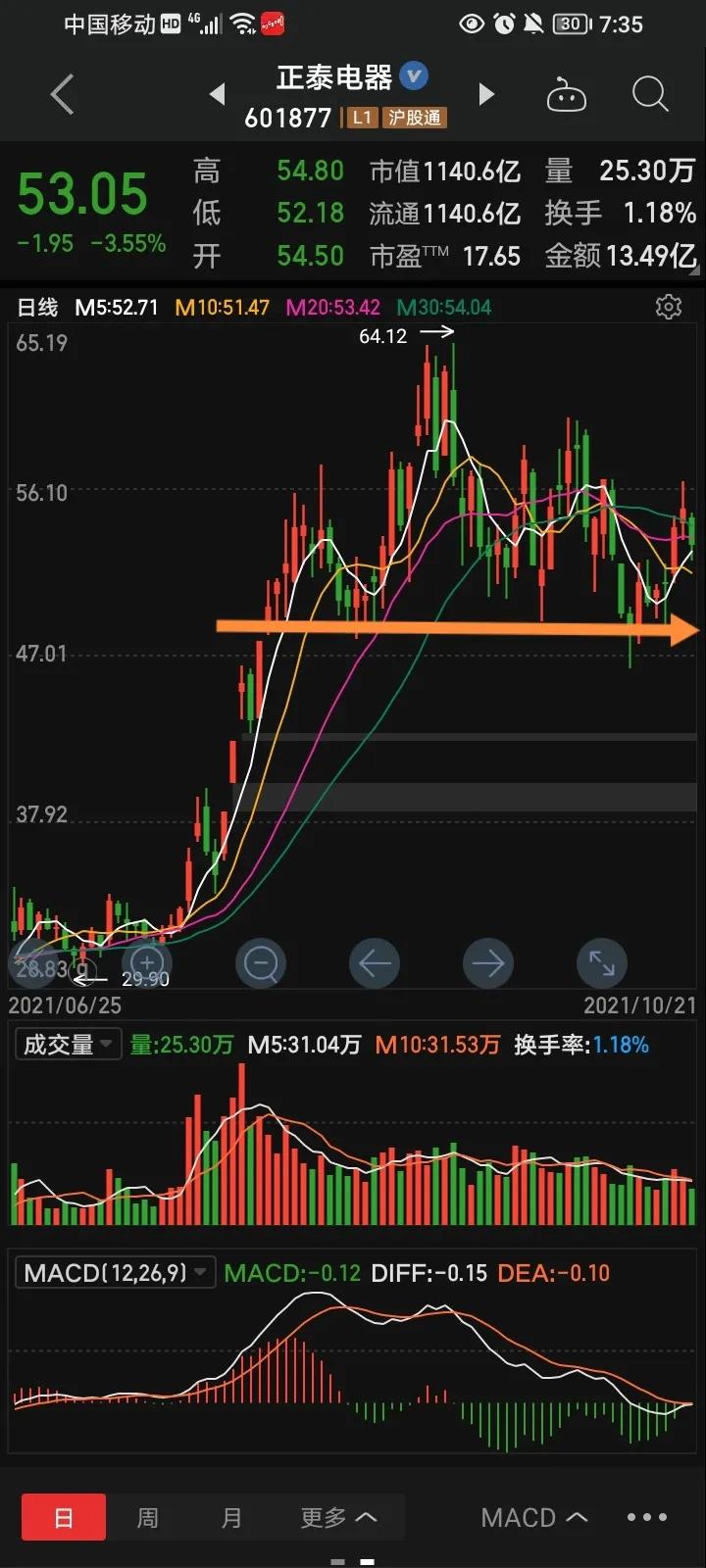
Task: Switch to next stock with right triangle
Action: [487, 93]
